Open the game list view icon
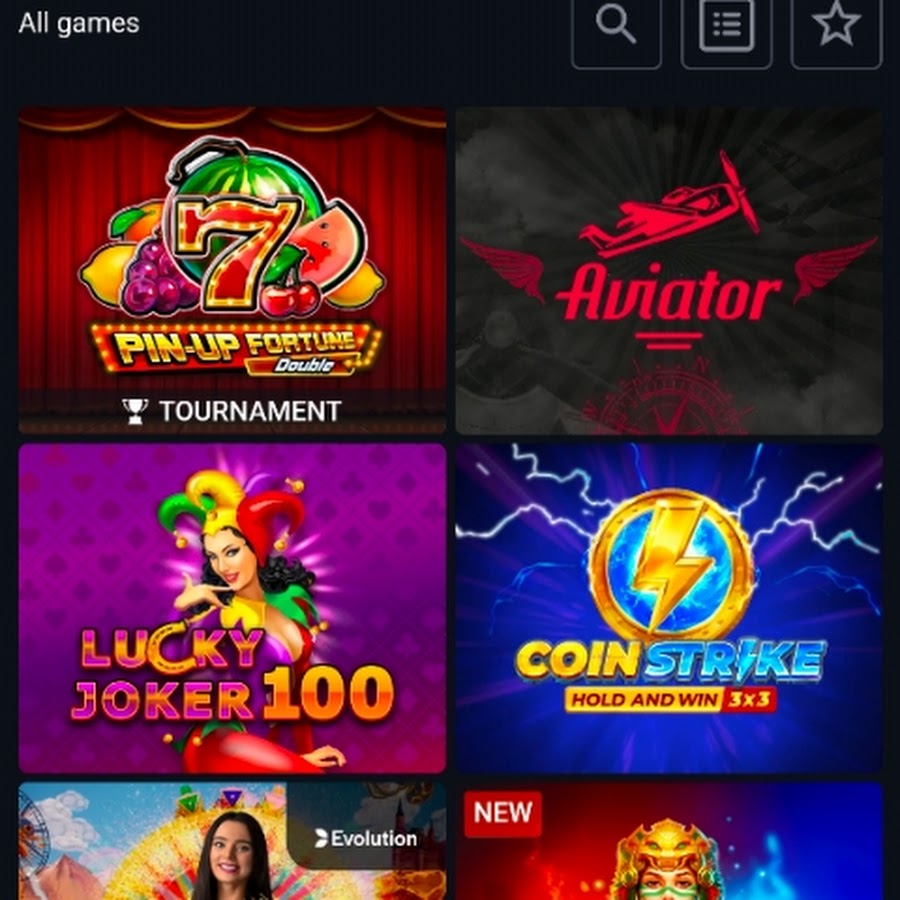Screen dimensions: 900x900 726,27
